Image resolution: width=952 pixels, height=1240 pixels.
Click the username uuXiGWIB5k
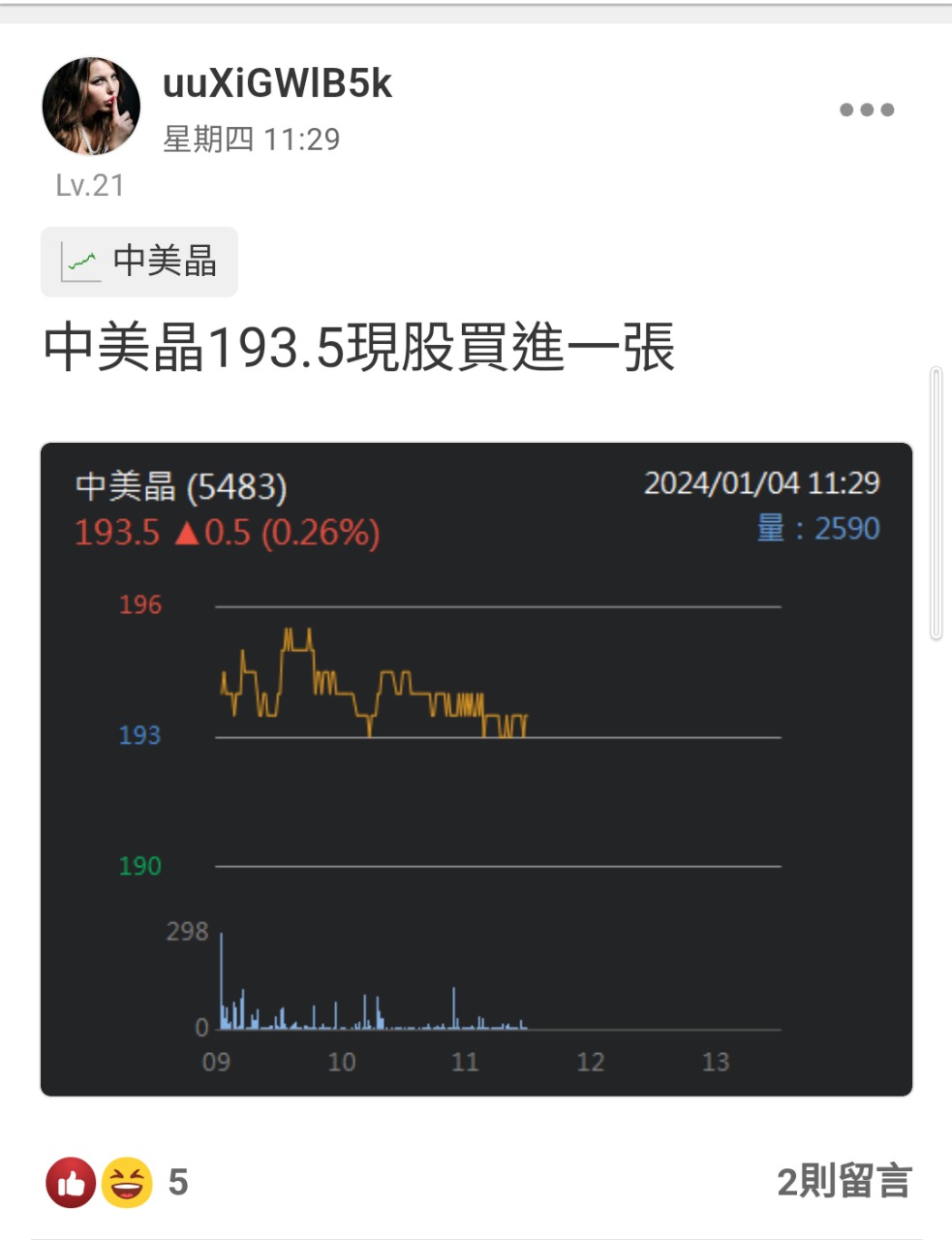(x=279, y=84)
